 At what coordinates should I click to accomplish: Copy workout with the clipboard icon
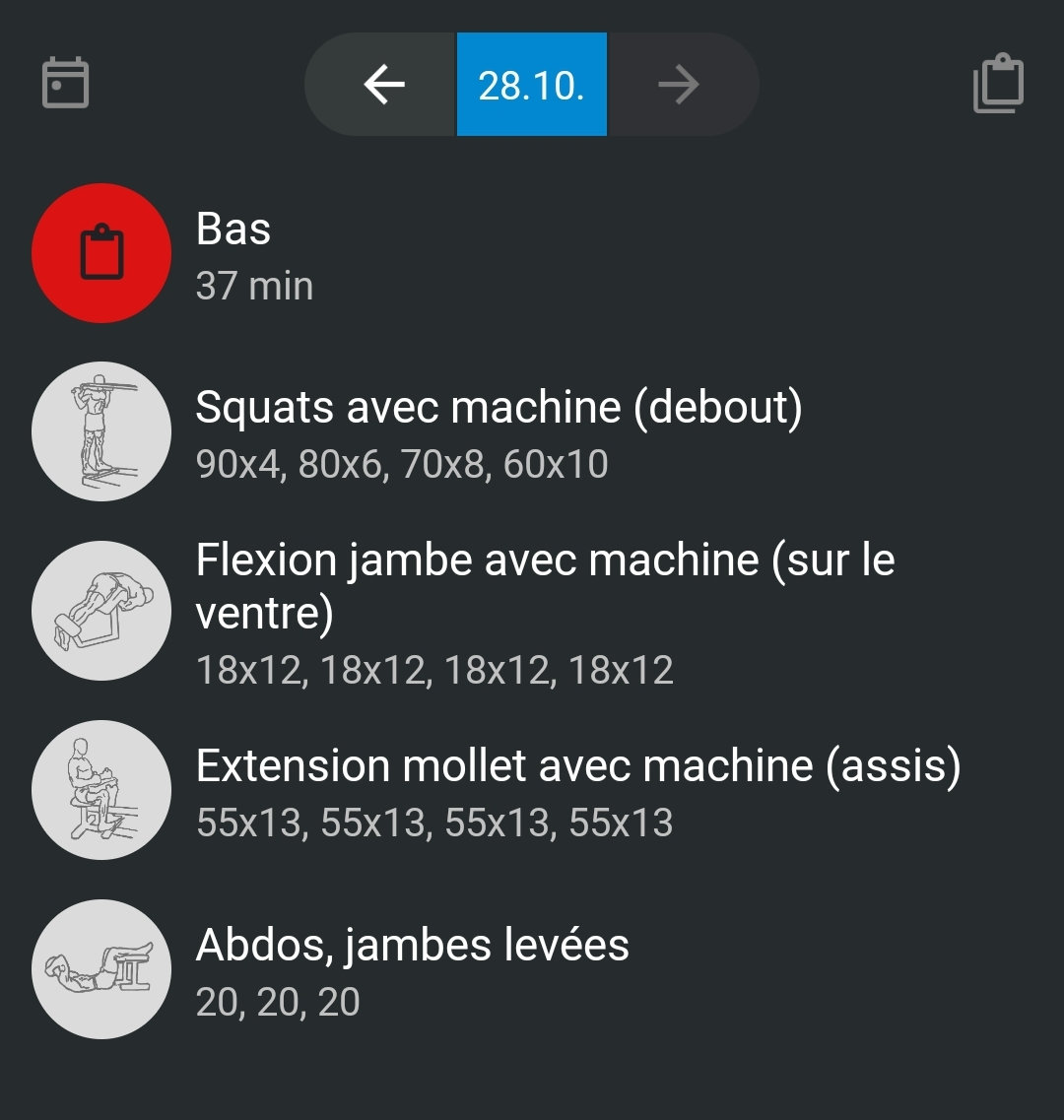click(998, 85)
